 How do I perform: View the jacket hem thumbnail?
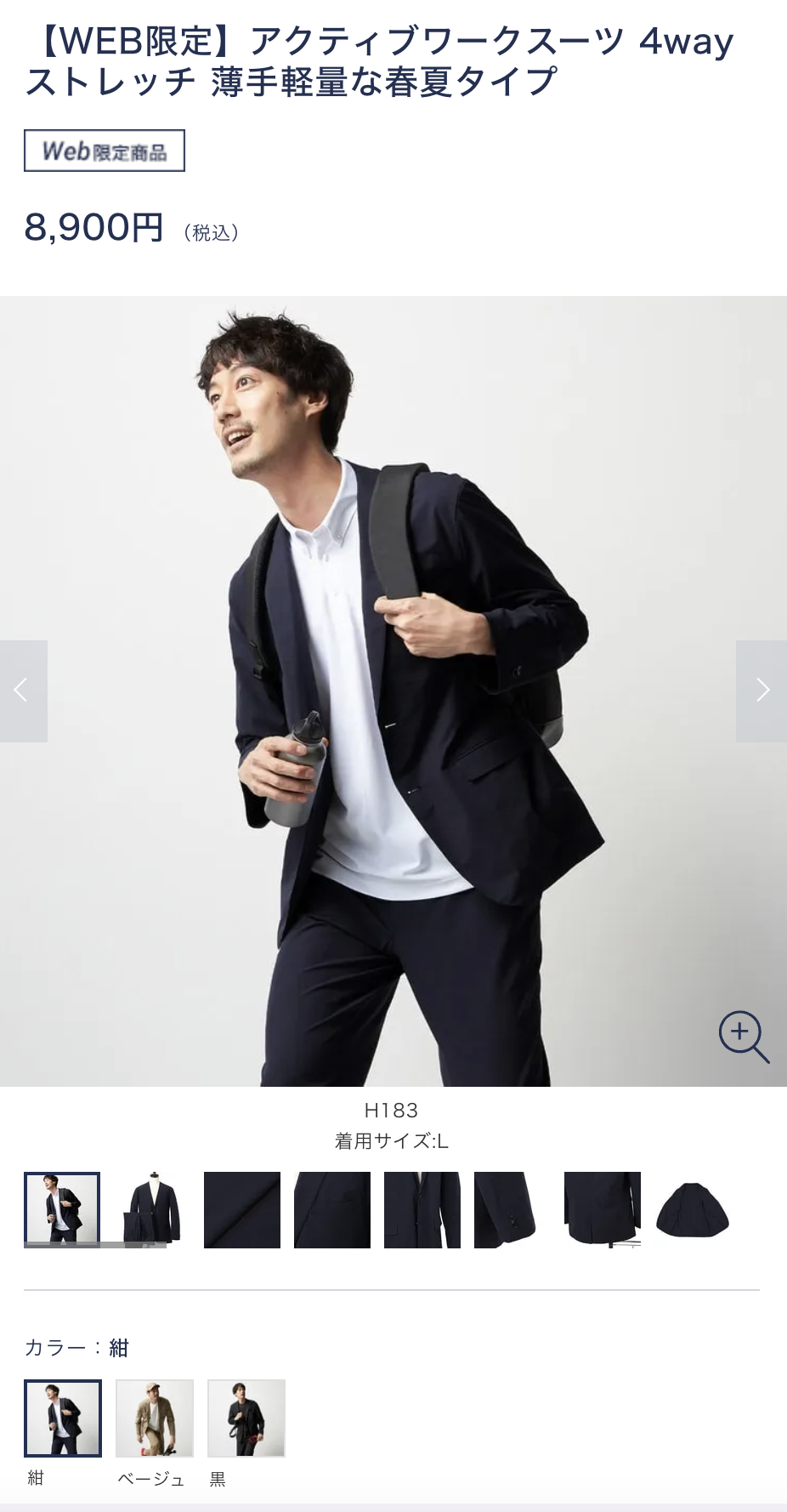[603, 1209]
